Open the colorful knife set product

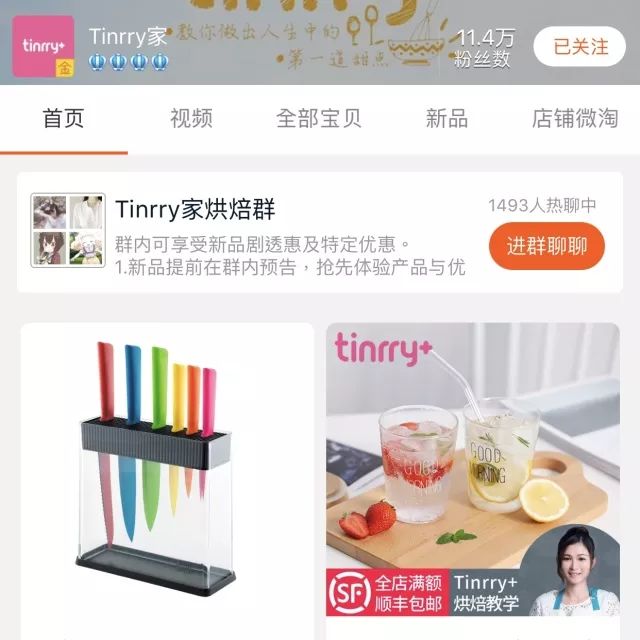tap(165, 470)
